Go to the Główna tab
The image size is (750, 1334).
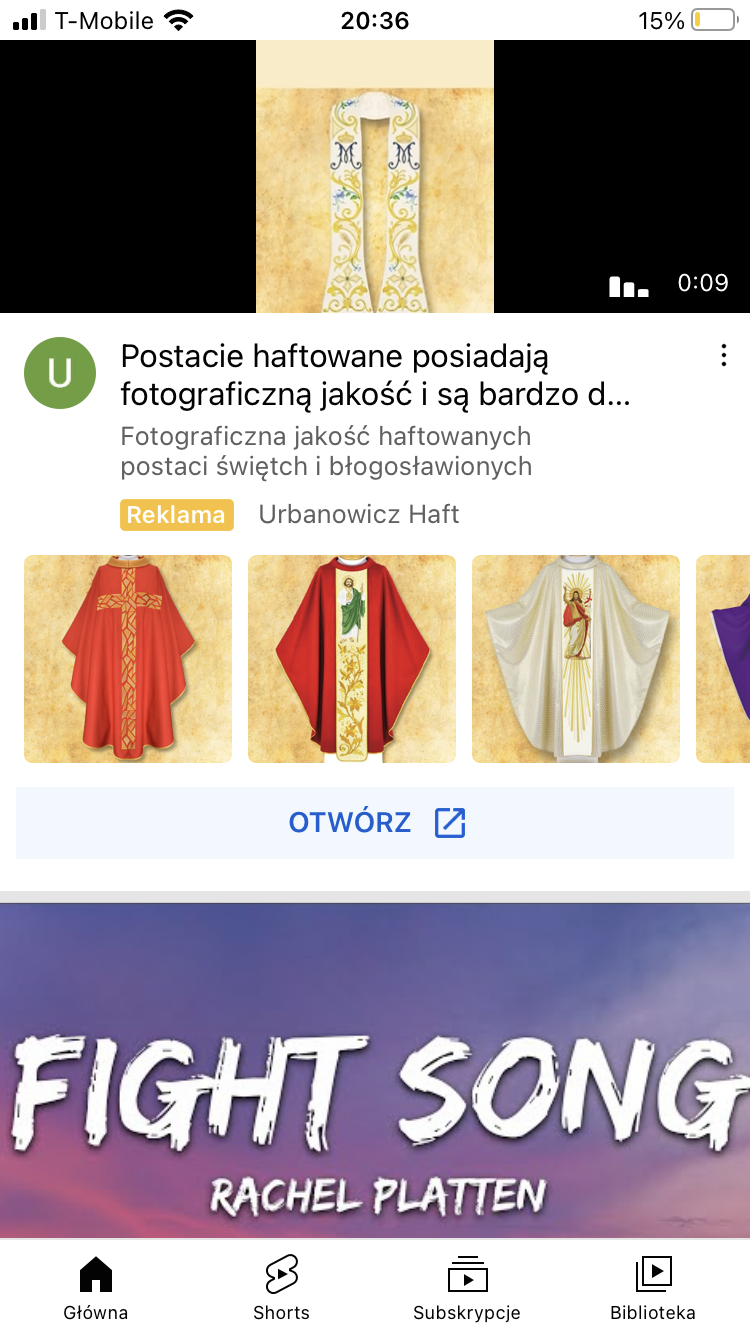point(95,1288)
